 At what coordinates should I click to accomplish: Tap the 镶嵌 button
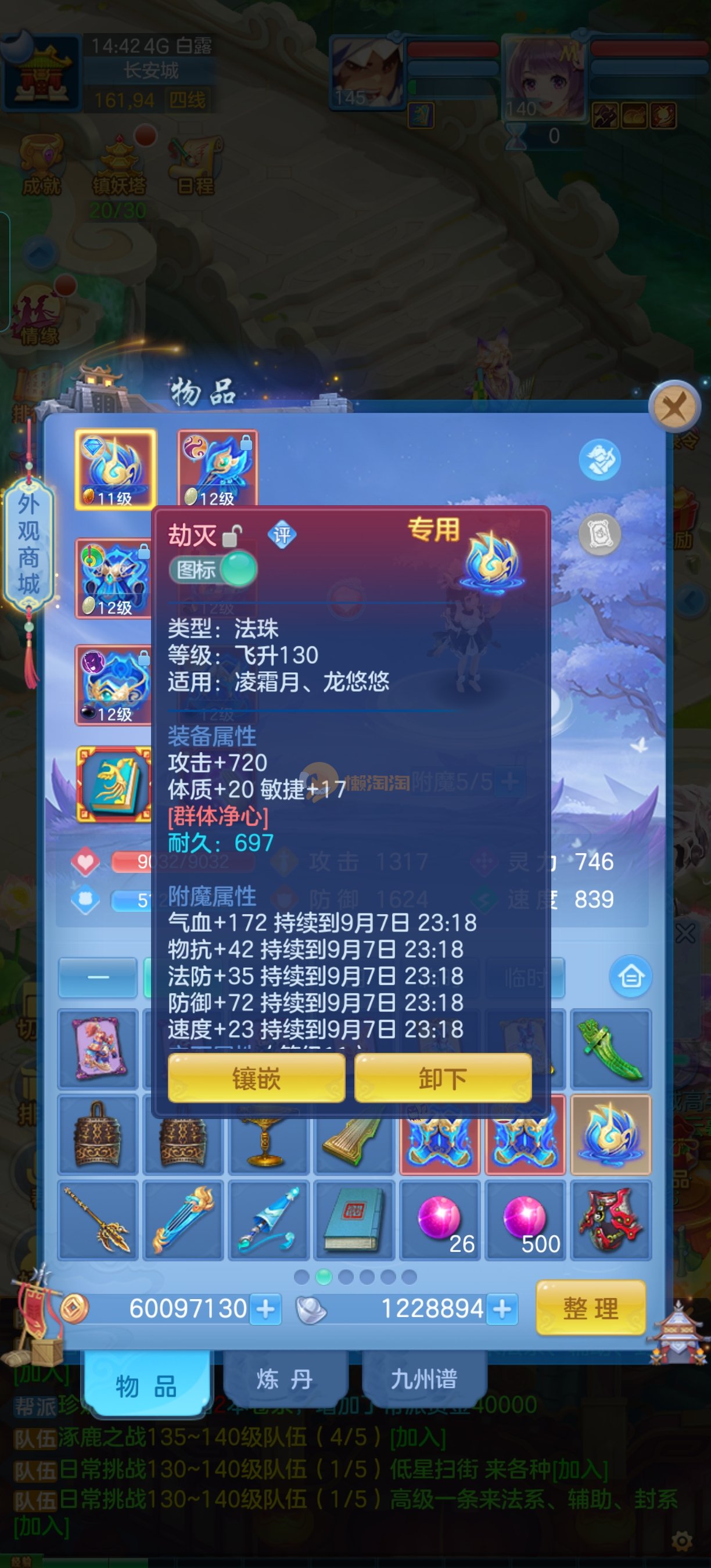256,1078
